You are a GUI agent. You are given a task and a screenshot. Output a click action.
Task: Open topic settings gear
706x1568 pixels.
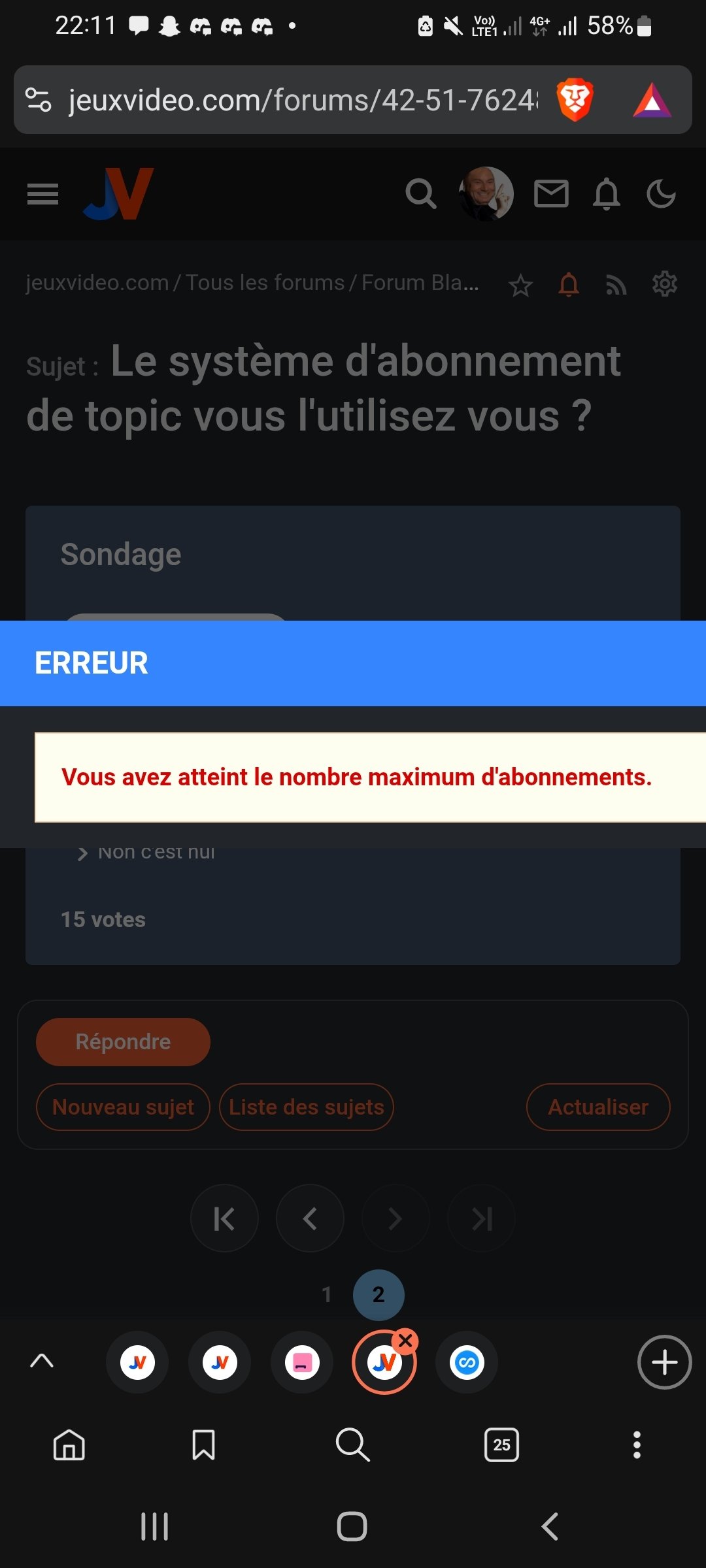pos(665,284)
